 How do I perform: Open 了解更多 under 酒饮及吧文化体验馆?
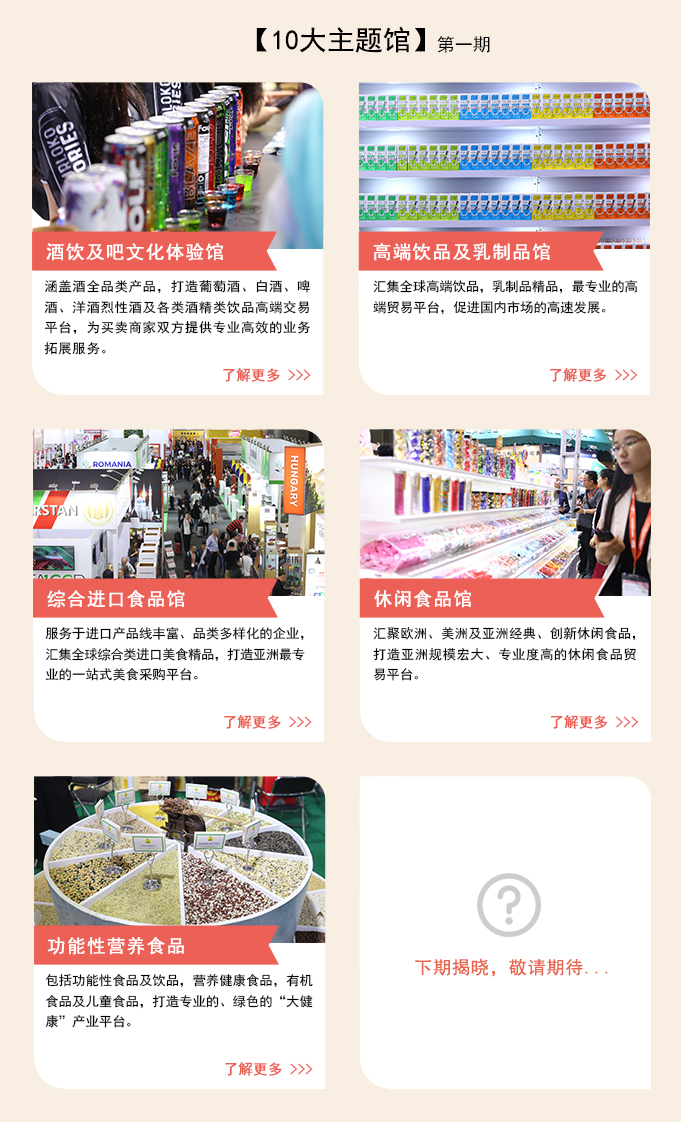266,375
